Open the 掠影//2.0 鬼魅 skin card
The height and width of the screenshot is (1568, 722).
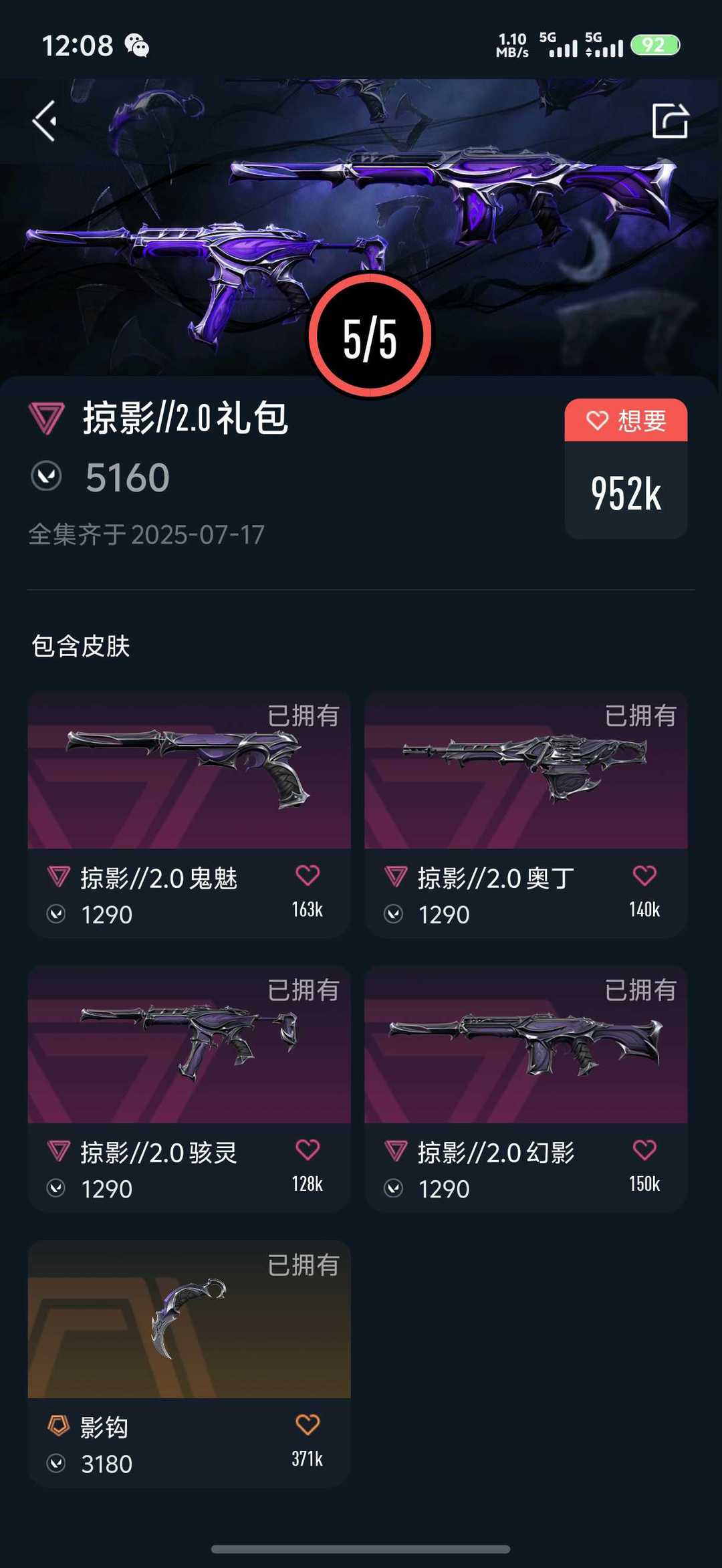coord(189,815)
